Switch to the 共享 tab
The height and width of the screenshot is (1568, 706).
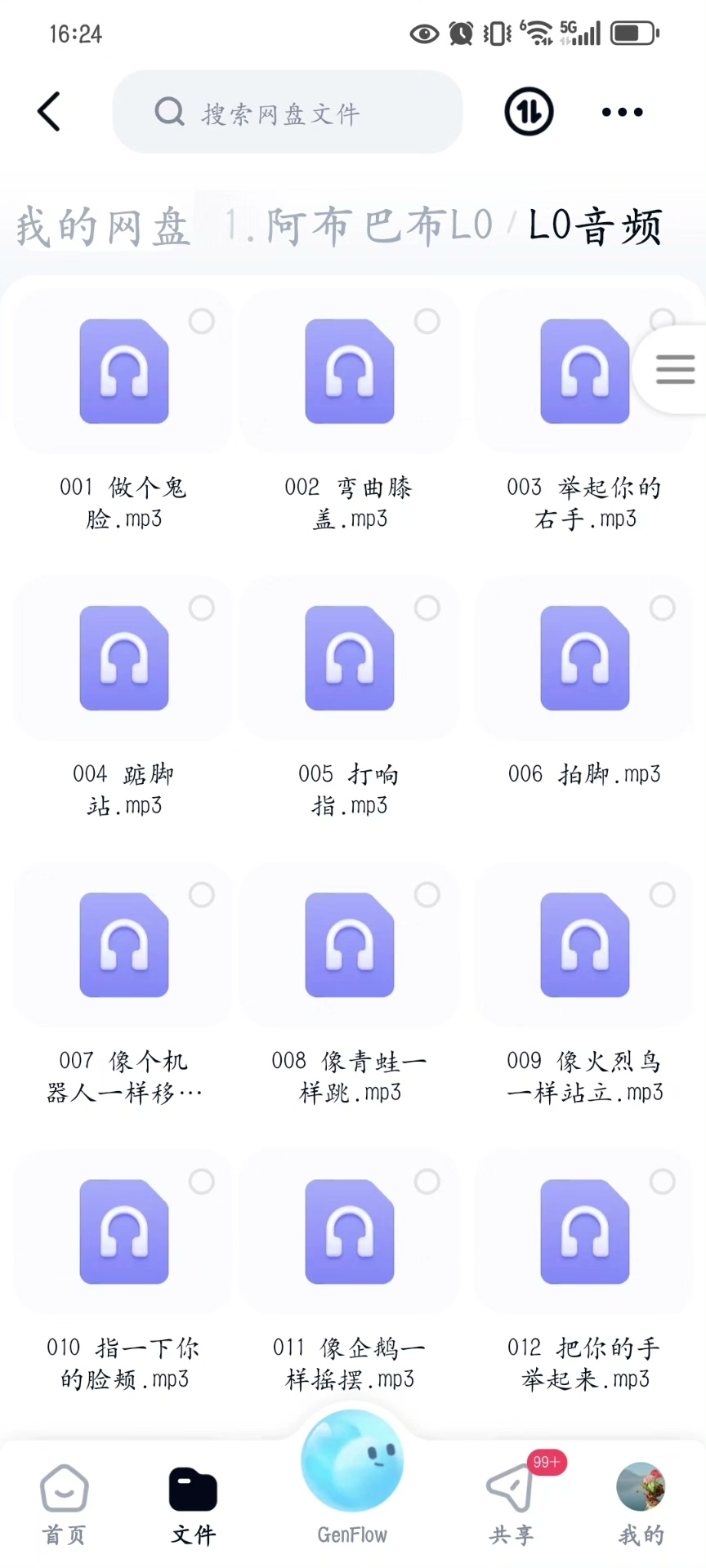tap(512, 1504)
